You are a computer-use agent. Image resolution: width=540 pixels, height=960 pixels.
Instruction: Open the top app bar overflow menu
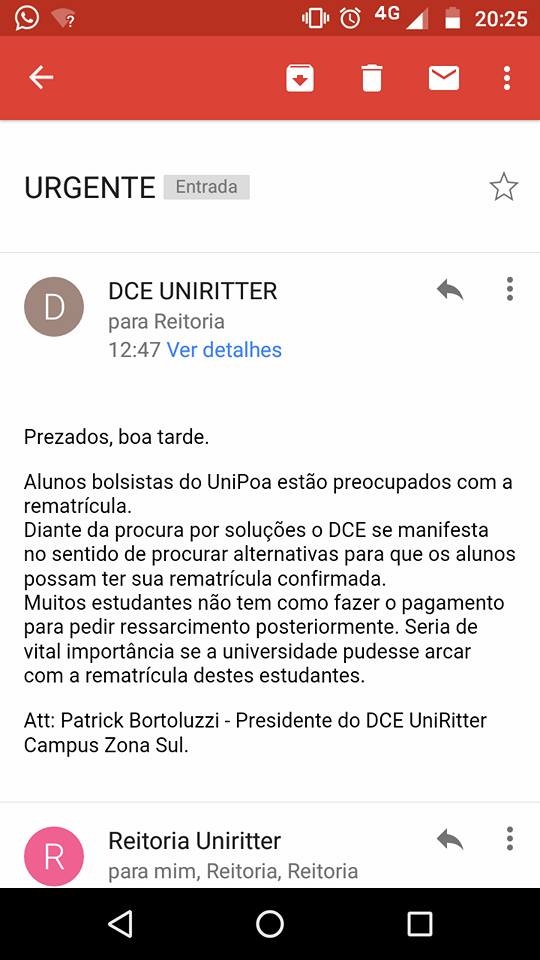[507, 78]
